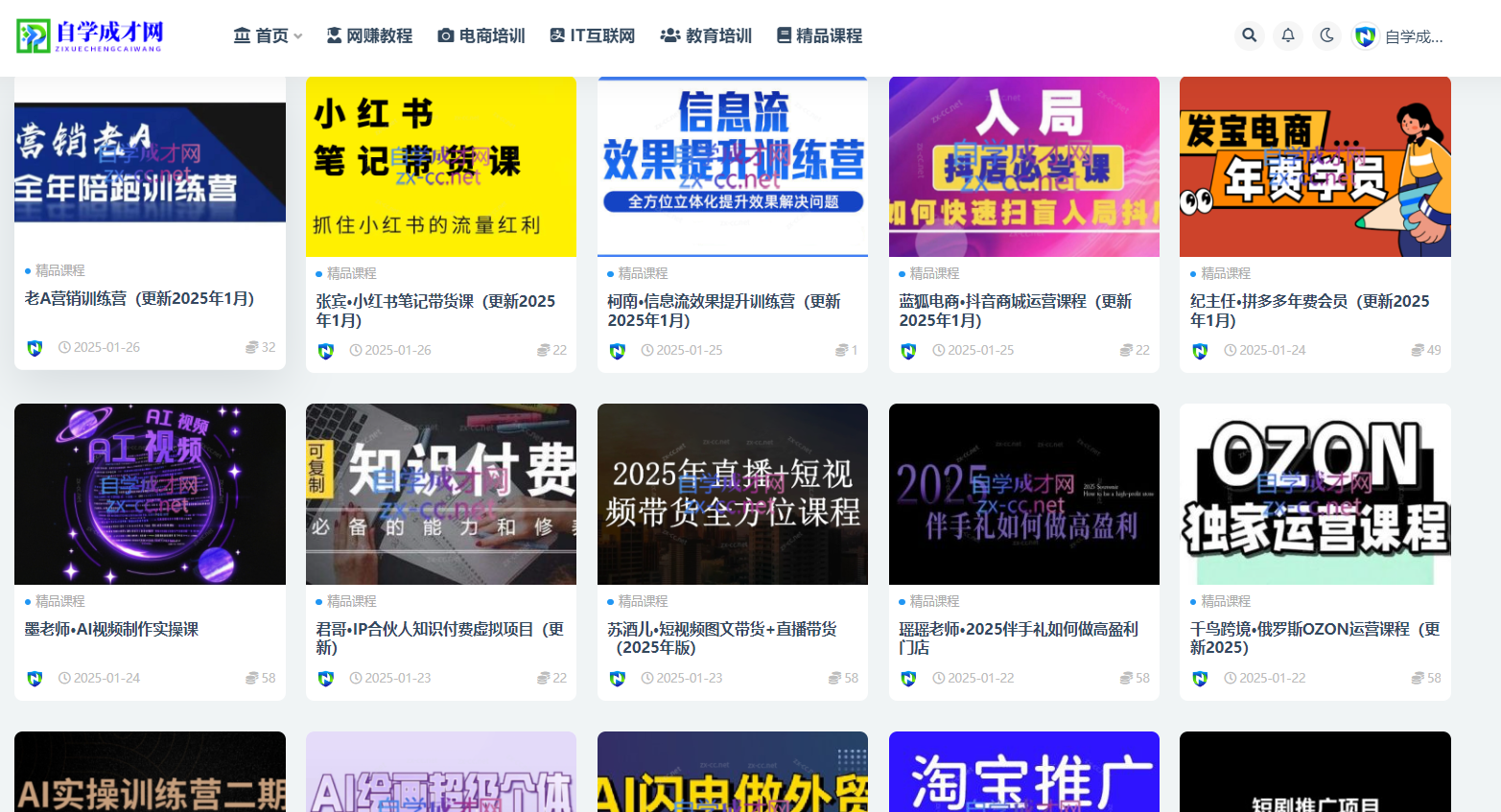Screen dimensions: 1501x812
Task: Open 千鸟跨境•俄罗斯OZON运营课程 card
Action: (1314, 638)
